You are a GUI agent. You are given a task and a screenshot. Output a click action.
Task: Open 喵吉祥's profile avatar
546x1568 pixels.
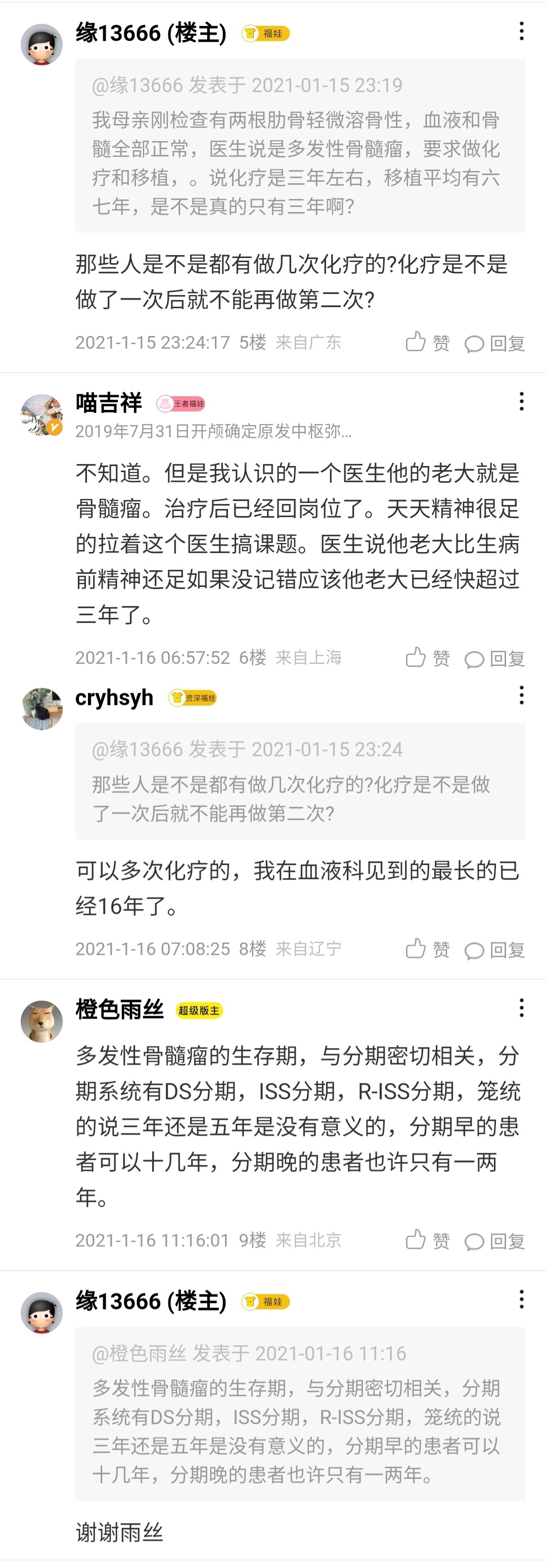pos(42,415)
